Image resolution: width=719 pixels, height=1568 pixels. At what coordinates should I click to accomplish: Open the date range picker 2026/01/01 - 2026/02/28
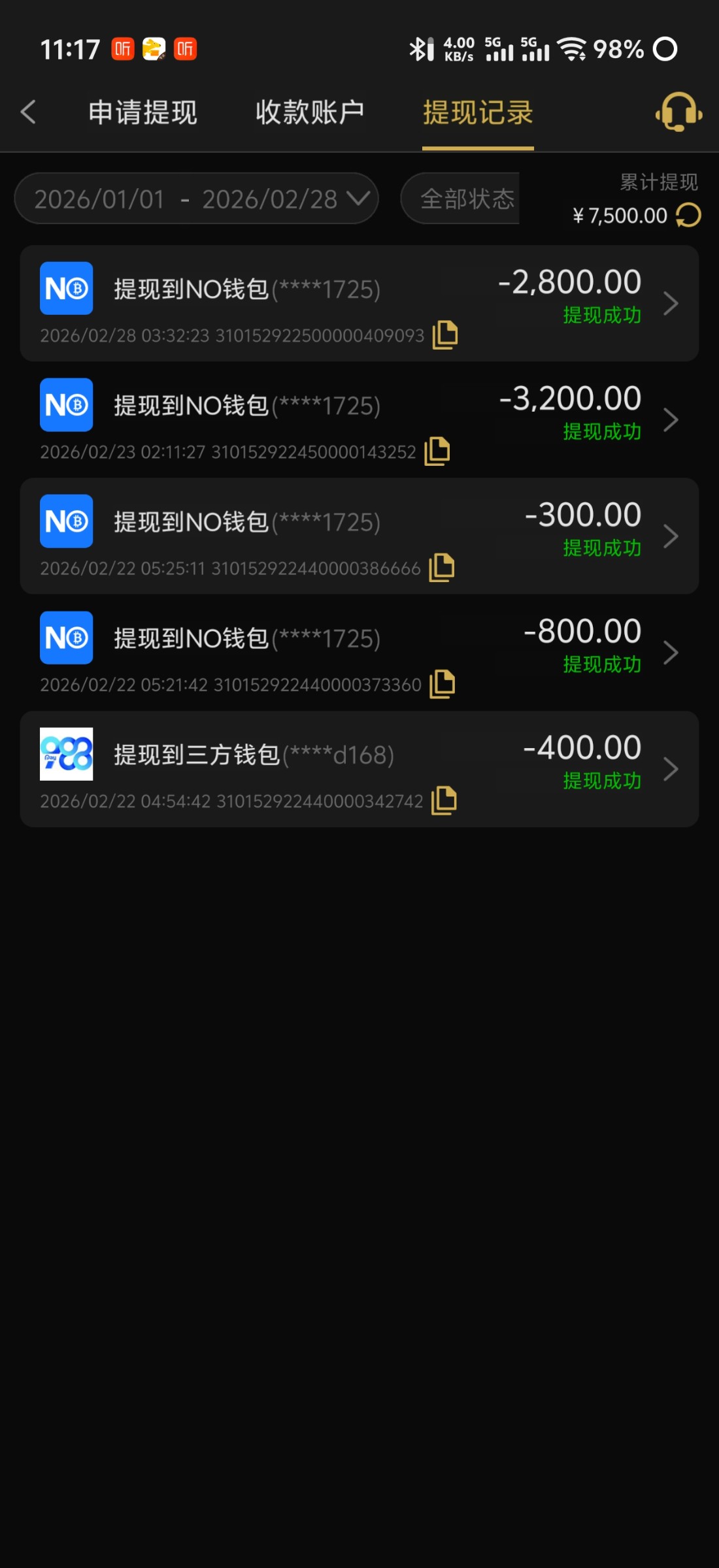pyautogui.click(x=196, y=199)
